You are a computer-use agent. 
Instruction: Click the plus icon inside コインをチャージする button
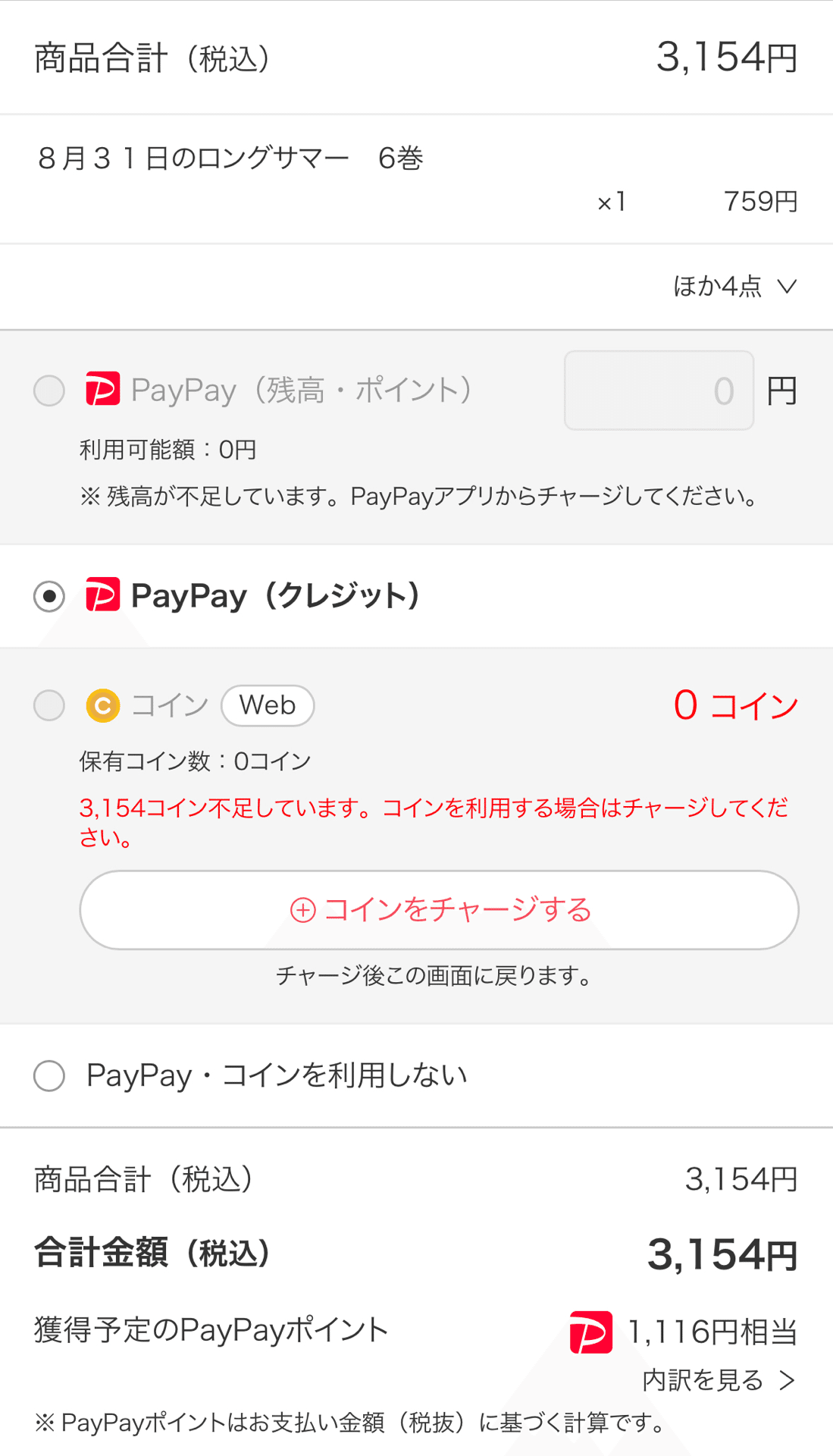[302, 910]
